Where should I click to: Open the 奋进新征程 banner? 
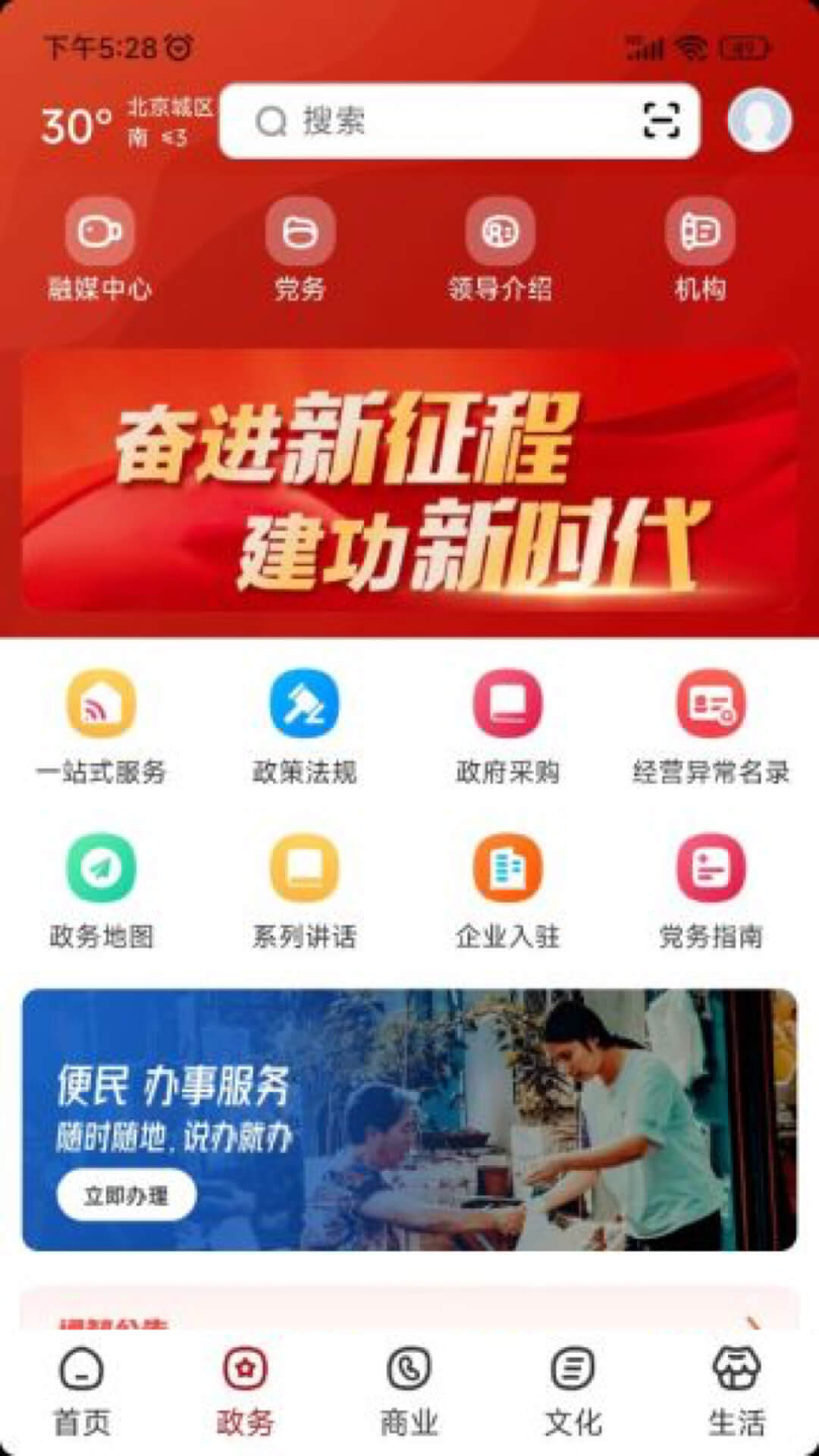(409, 481)
